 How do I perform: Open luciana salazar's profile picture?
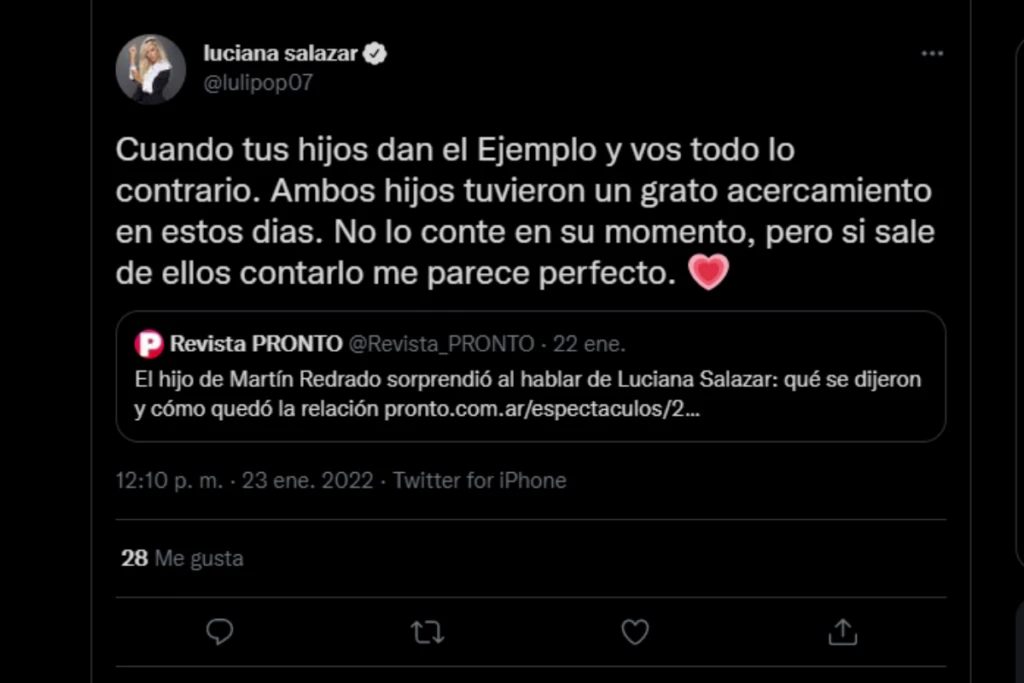tap(151, 69)
